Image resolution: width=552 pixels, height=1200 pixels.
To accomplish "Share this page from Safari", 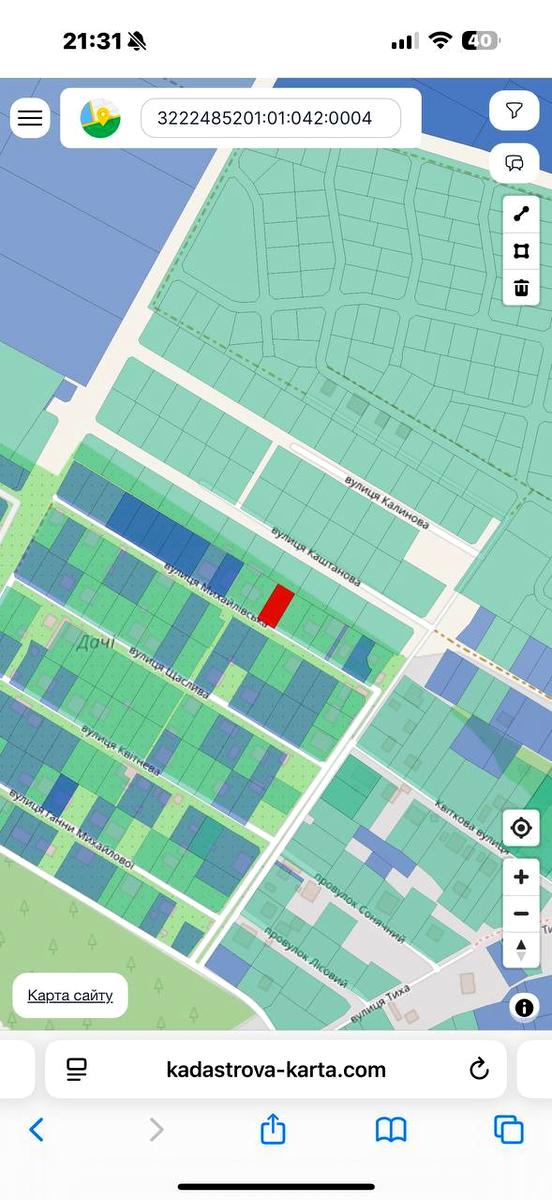I will coord(273,1129).
